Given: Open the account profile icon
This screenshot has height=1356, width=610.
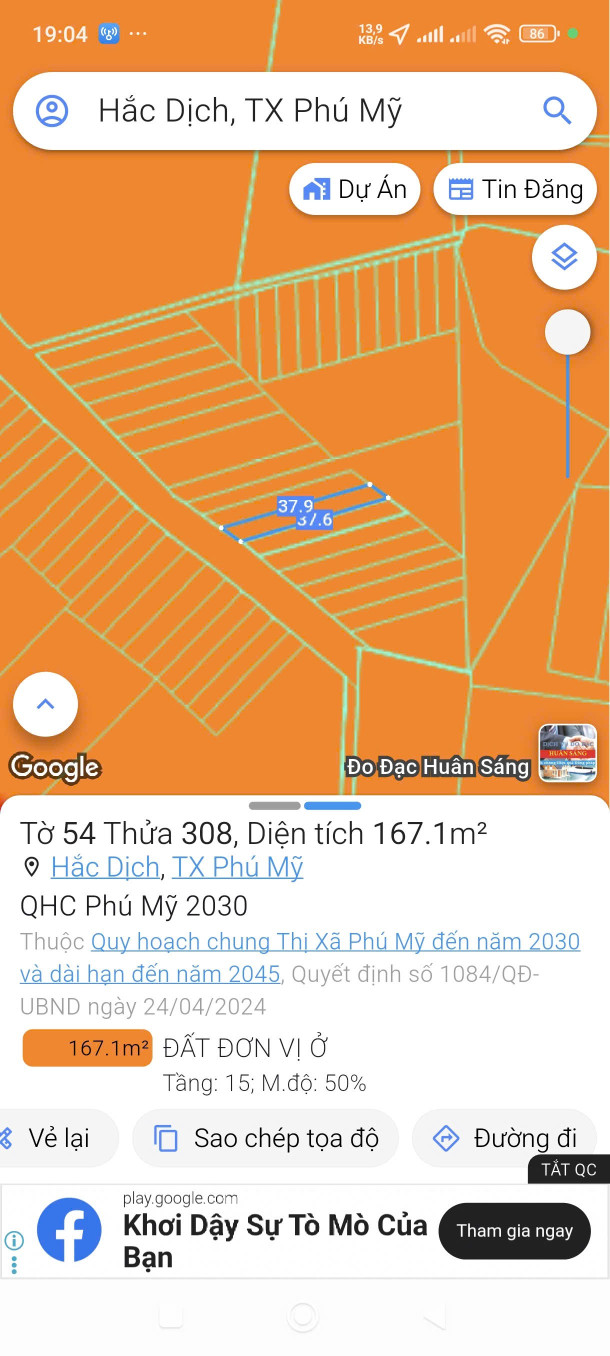Looking at the screenshot, I should (x=52, y=111).
